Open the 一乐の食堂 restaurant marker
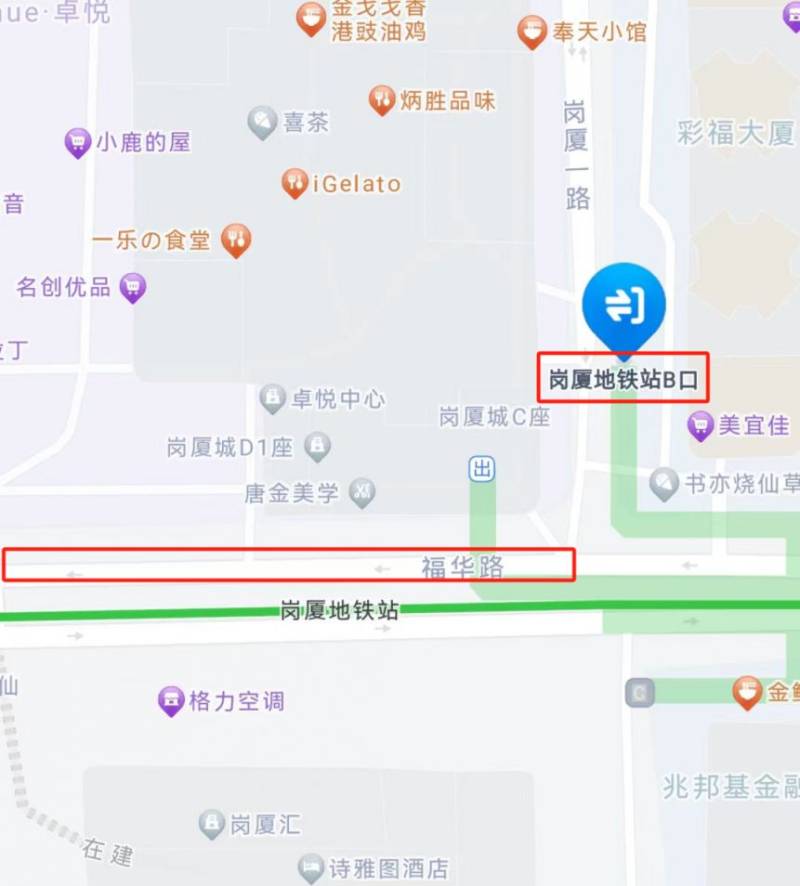800x886 pixels. point(236,239)
